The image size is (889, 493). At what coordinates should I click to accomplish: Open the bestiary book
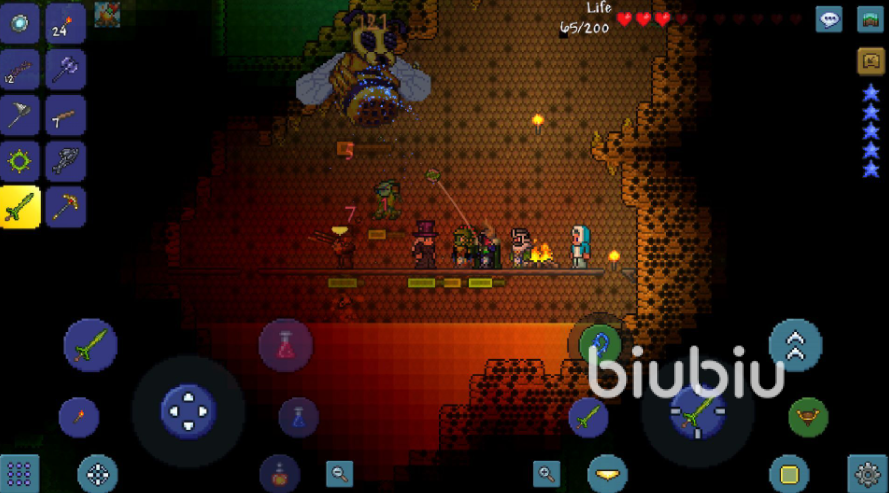870,61
